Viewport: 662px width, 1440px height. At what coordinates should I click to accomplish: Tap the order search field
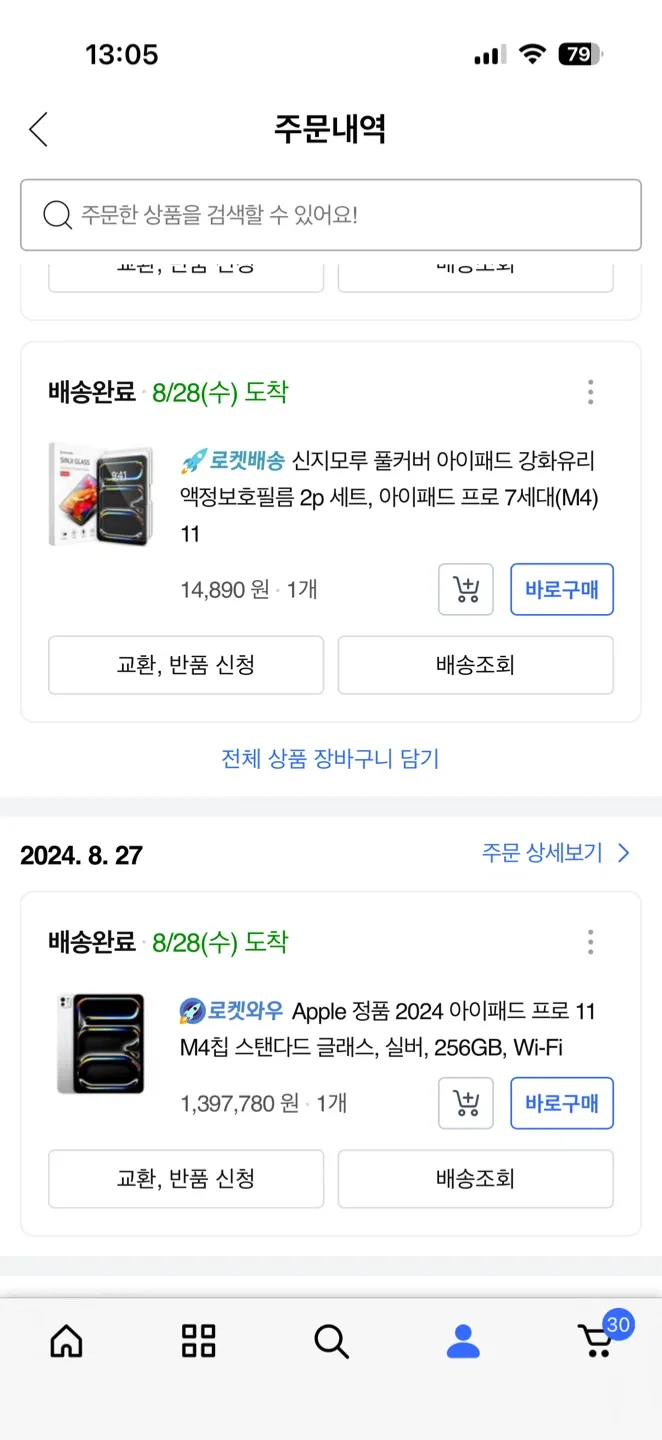coord(330,215)
